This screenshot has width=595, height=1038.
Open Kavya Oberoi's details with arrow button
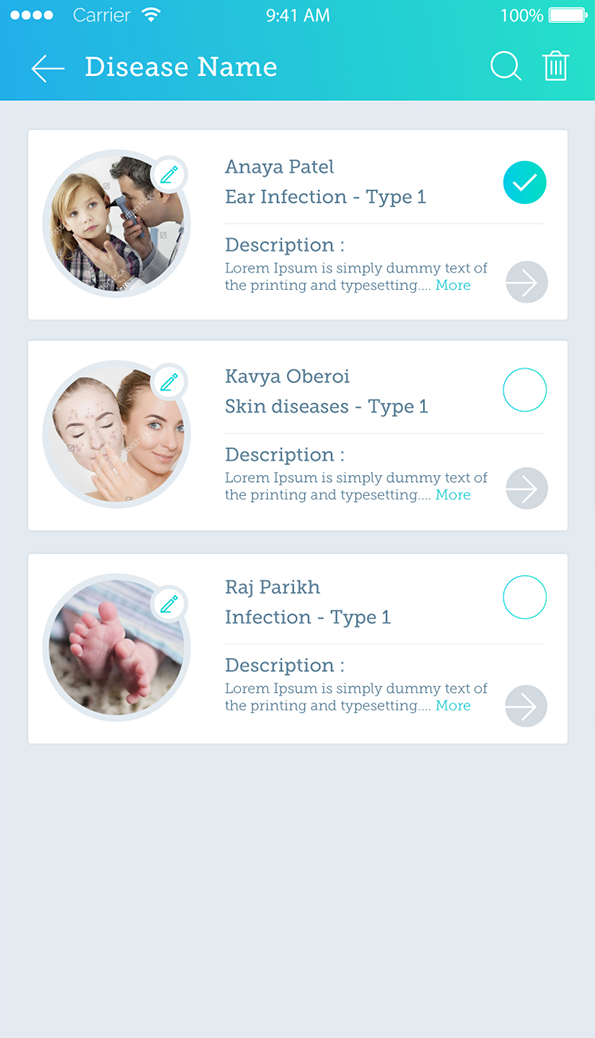click(527, 489)
